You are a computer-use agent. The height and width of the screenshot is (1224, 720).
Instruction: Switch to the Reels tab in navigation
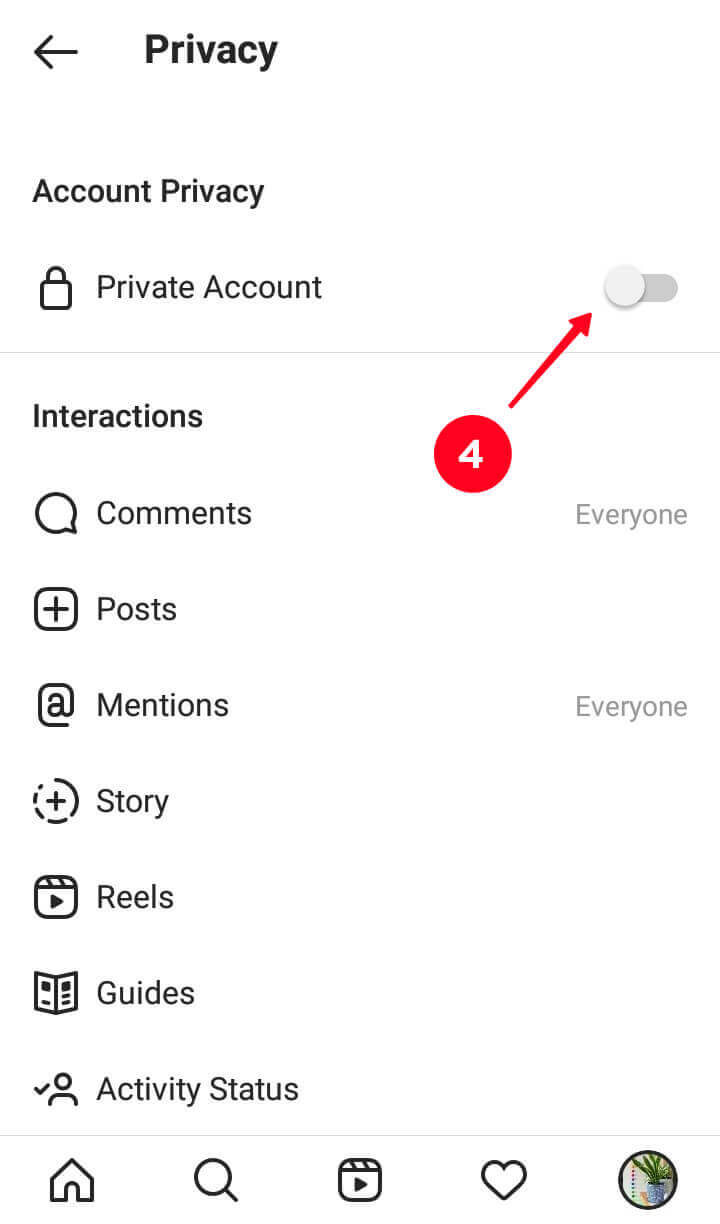coord(359,1181)
